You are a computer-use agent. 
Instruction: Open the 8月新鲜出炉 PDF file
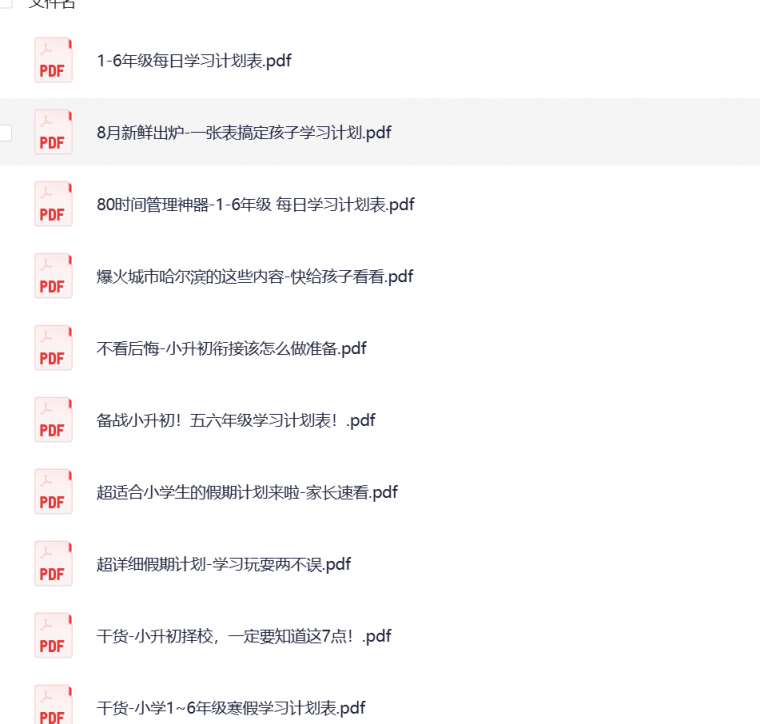pos(244,133)
